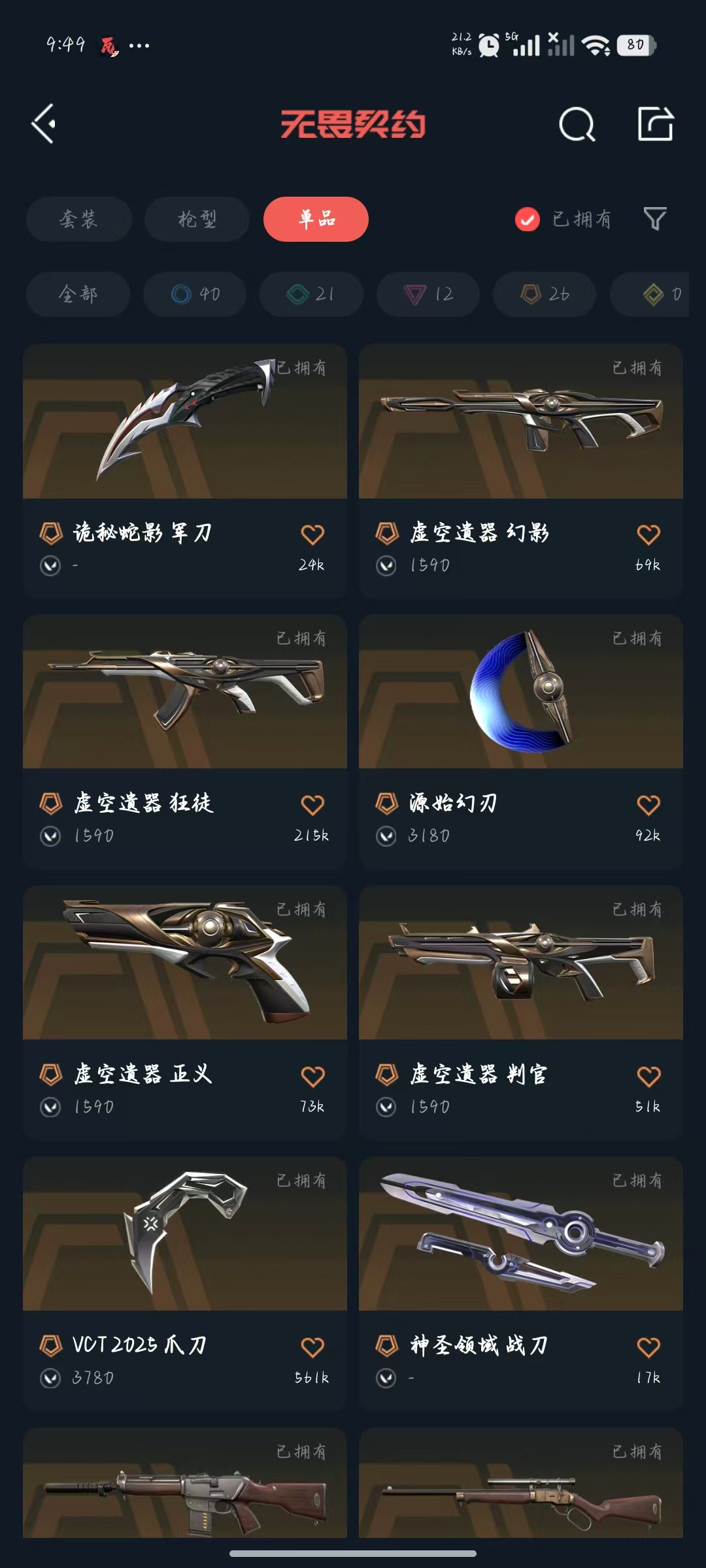Select the 单品 tab
The width and height of the screenshot is (706, 1568).
[316, 219]
